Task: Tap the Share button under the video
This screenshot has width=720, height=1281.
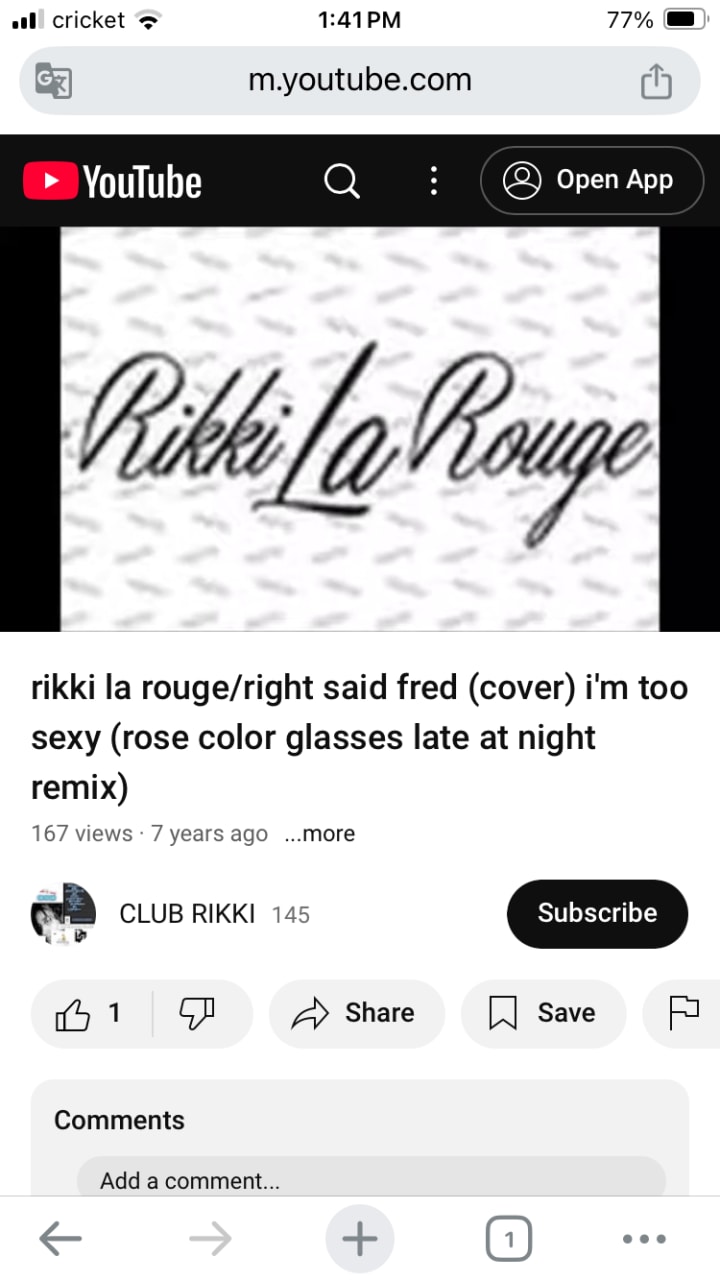Action: tap(357, 1014)
